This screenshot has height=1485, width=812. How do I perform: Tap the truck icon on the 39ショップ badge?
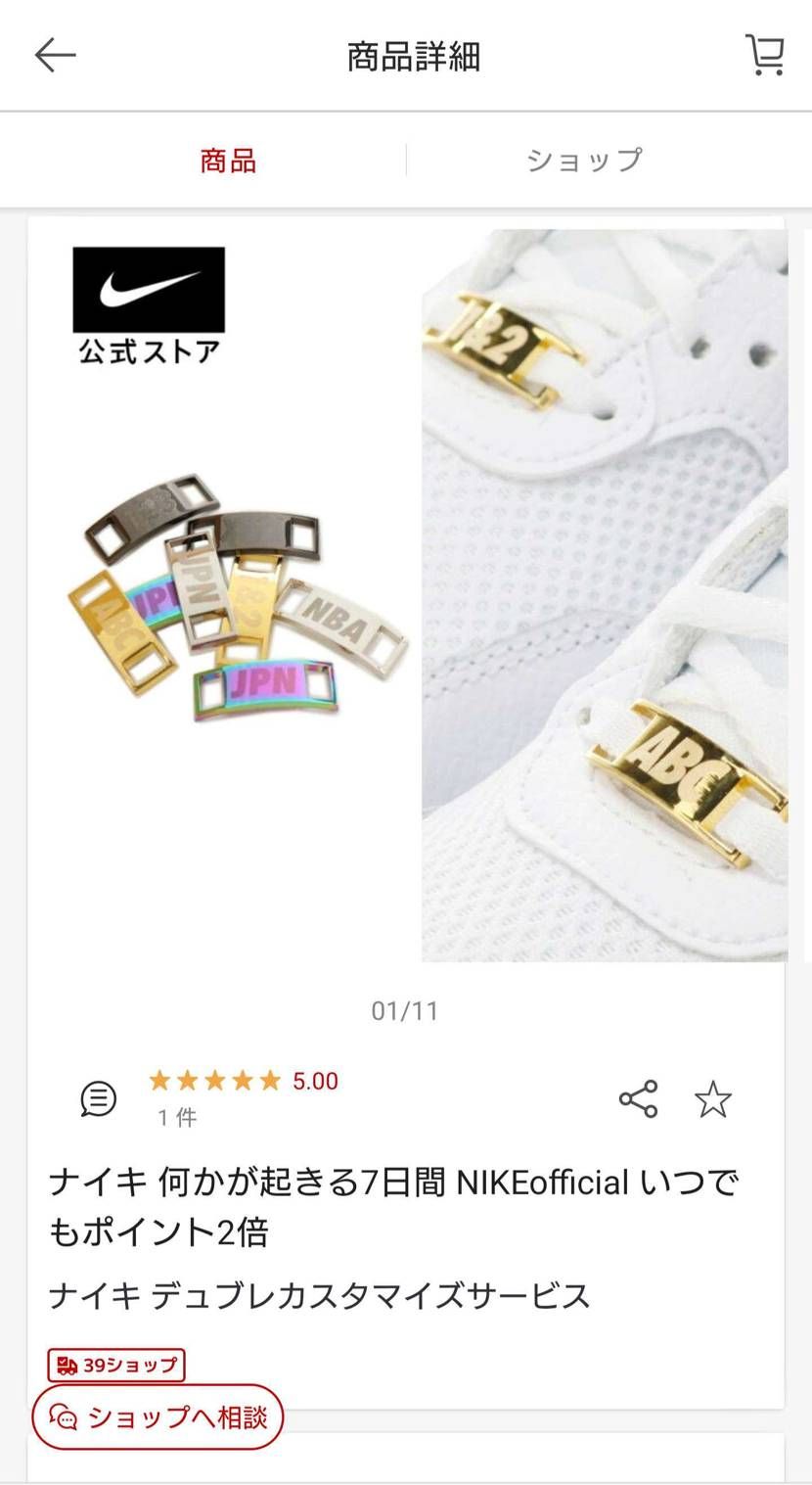[67, 1364]
